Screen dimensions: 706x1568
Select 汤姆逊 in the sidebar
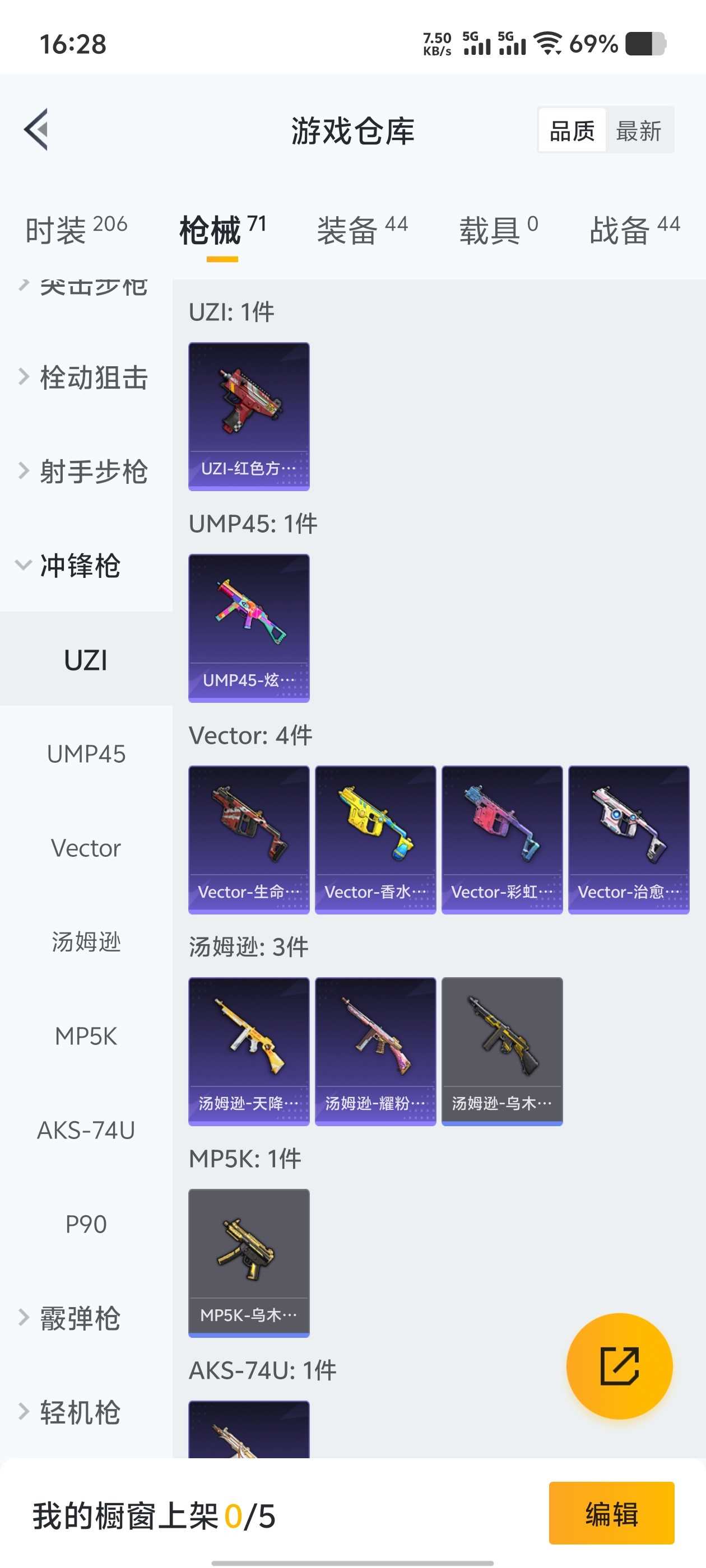point(86,942)
